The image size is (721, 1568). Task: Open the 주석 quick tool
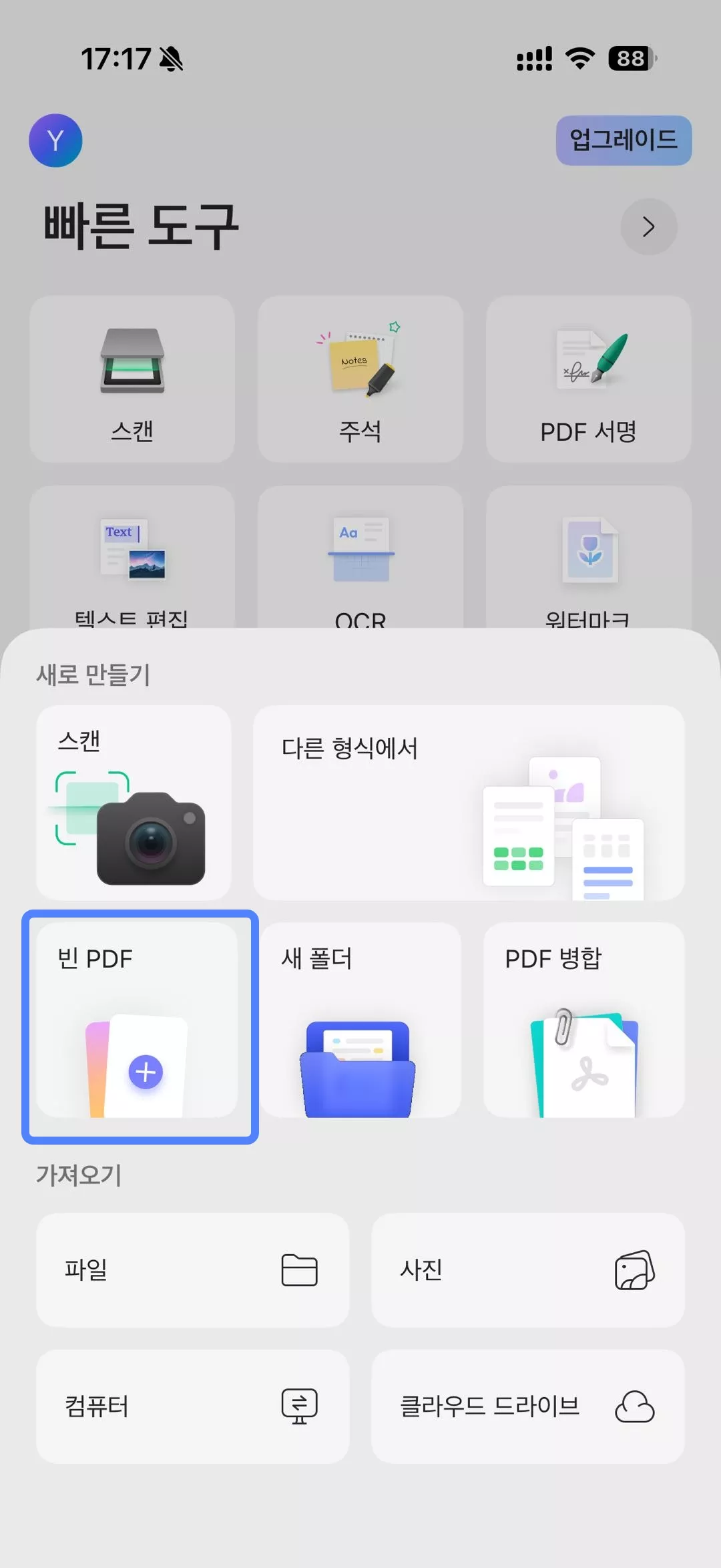[360, 379]
